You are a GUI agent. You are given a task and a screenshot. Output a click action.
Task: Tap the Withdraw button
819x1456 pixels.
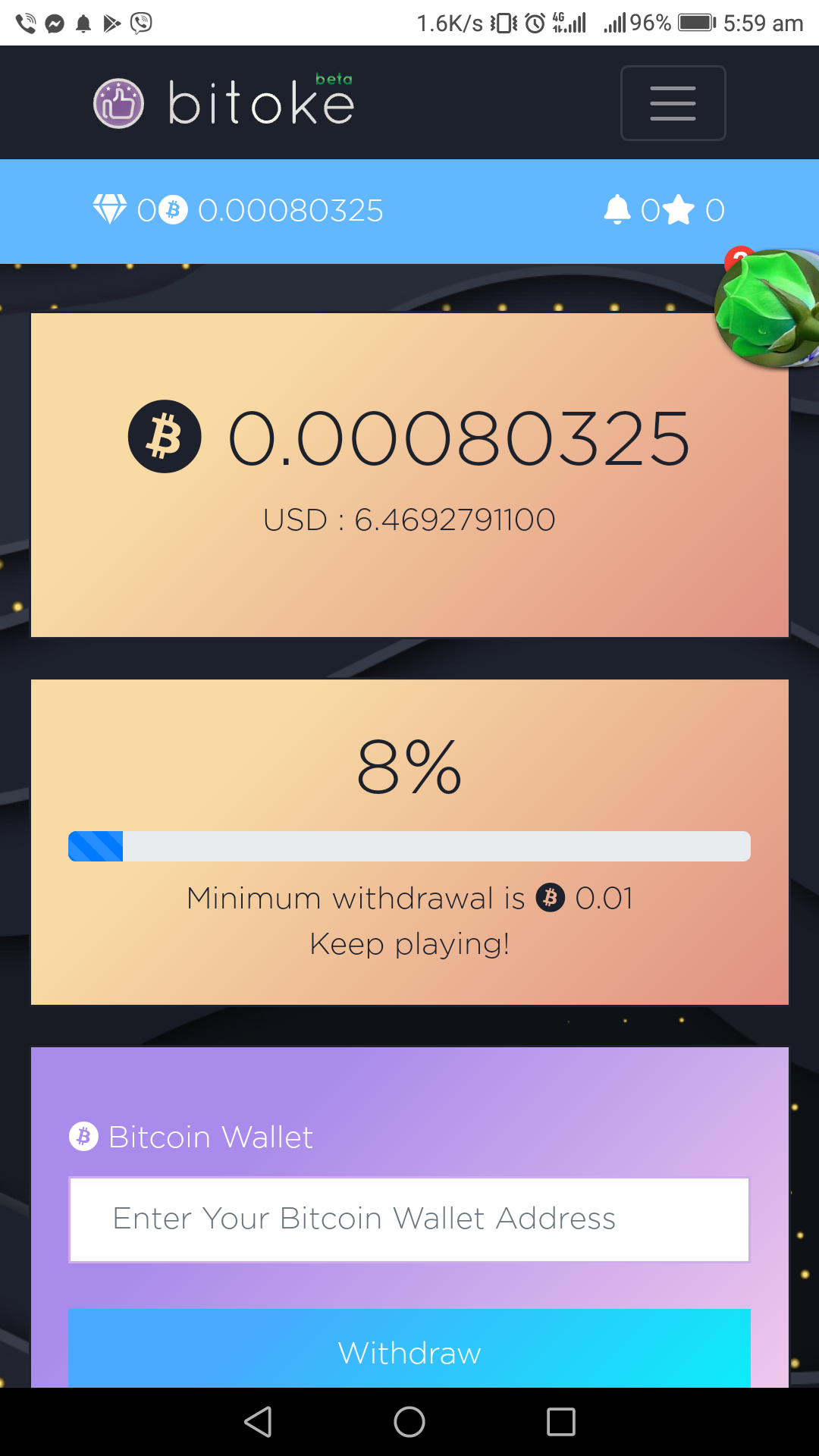[x=409, y=1351]
